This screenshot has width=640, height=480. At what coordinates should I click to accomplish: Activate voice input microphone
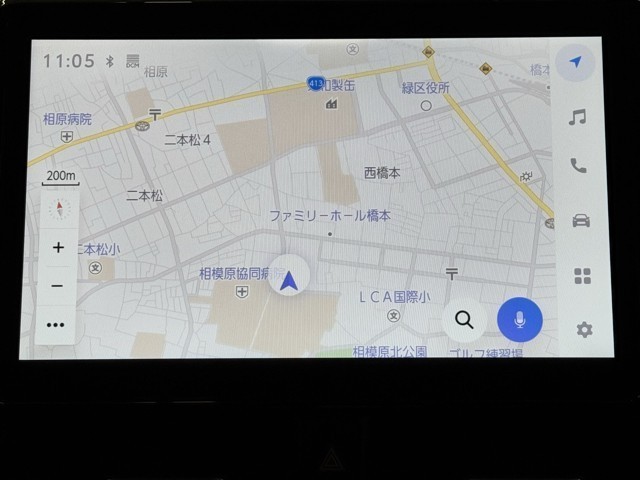tap(520, 320)
